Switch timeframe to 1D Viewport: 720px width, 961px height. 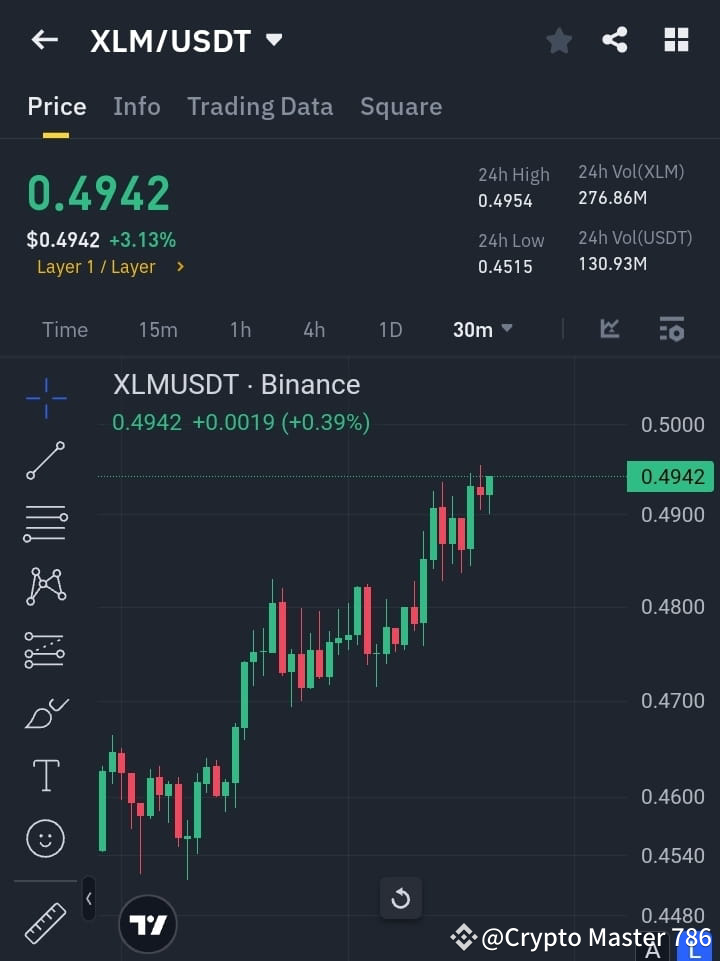(x=390, y=329)
